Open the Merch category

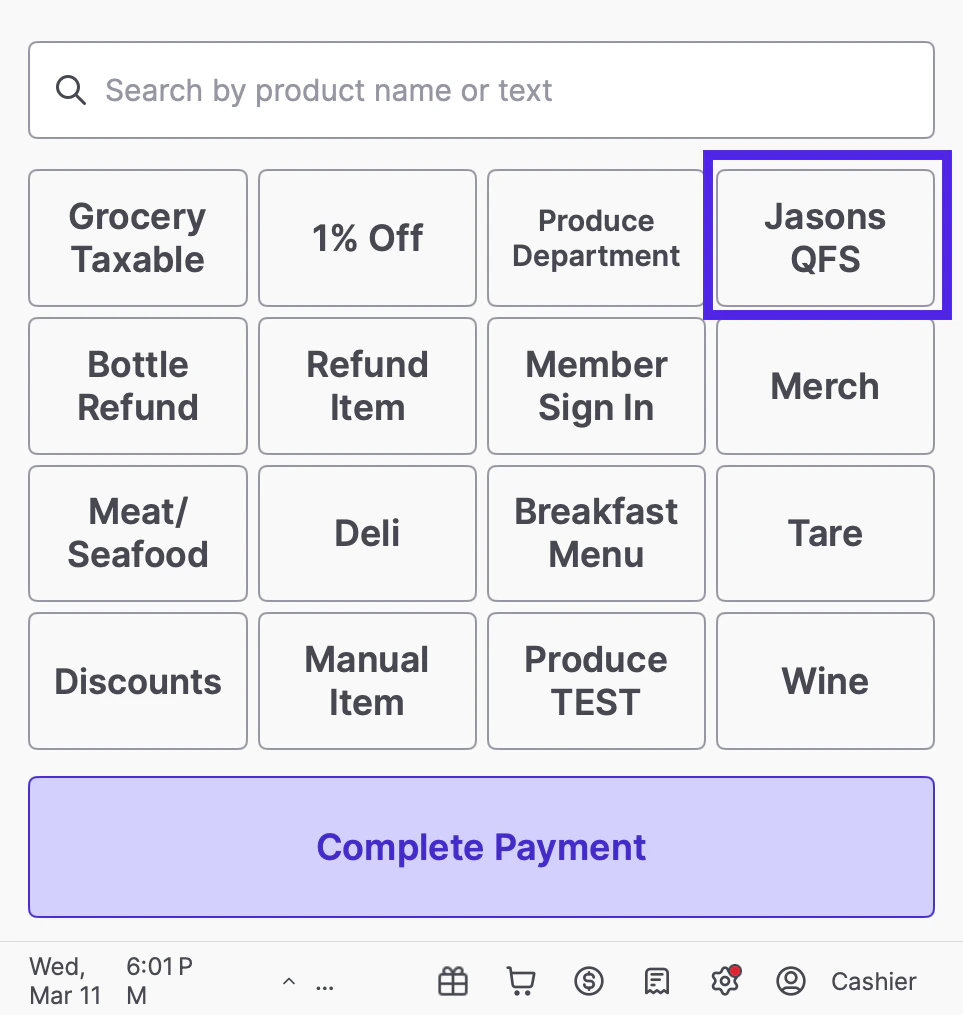tap(825, 386)
